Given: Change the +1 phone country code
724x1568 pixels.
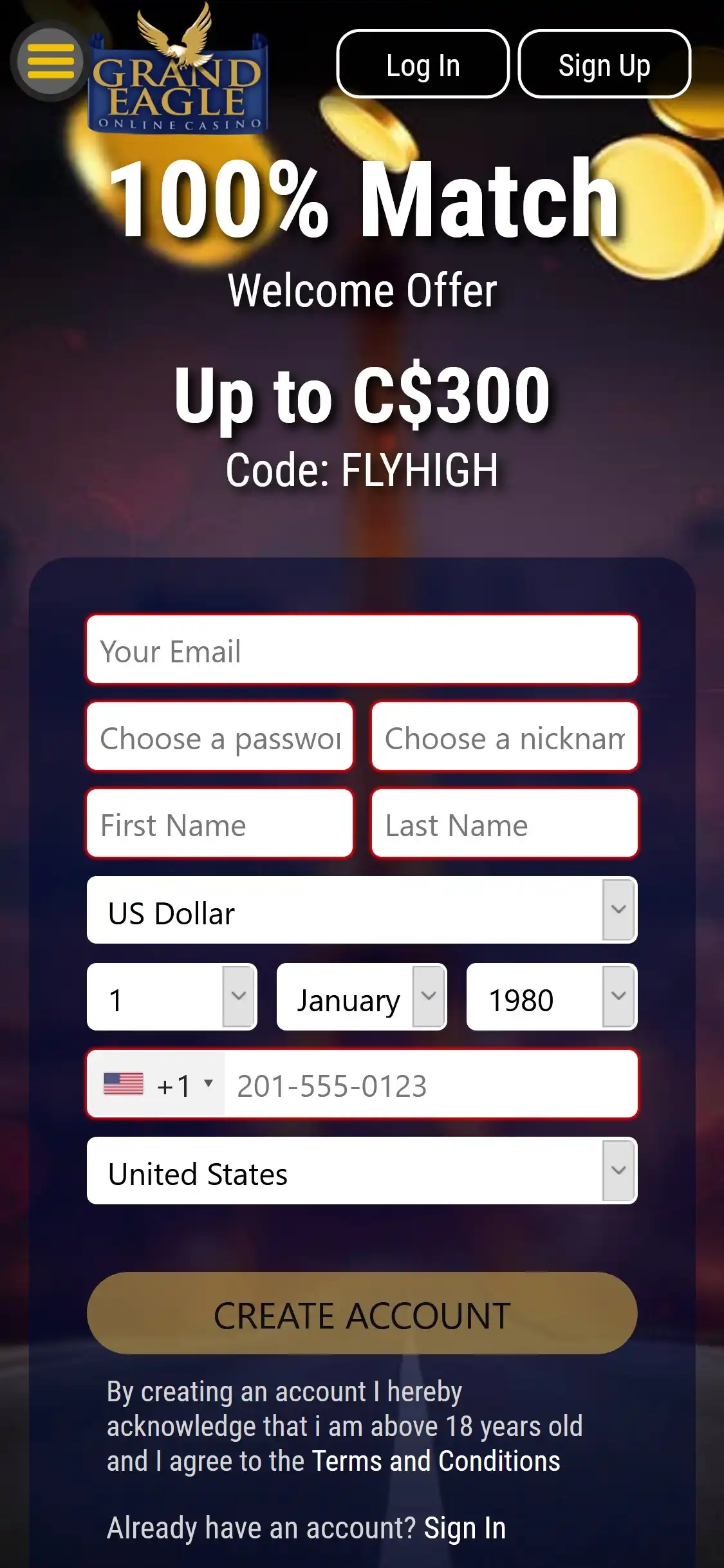Looking at the screenshot, I should 158,1085.
